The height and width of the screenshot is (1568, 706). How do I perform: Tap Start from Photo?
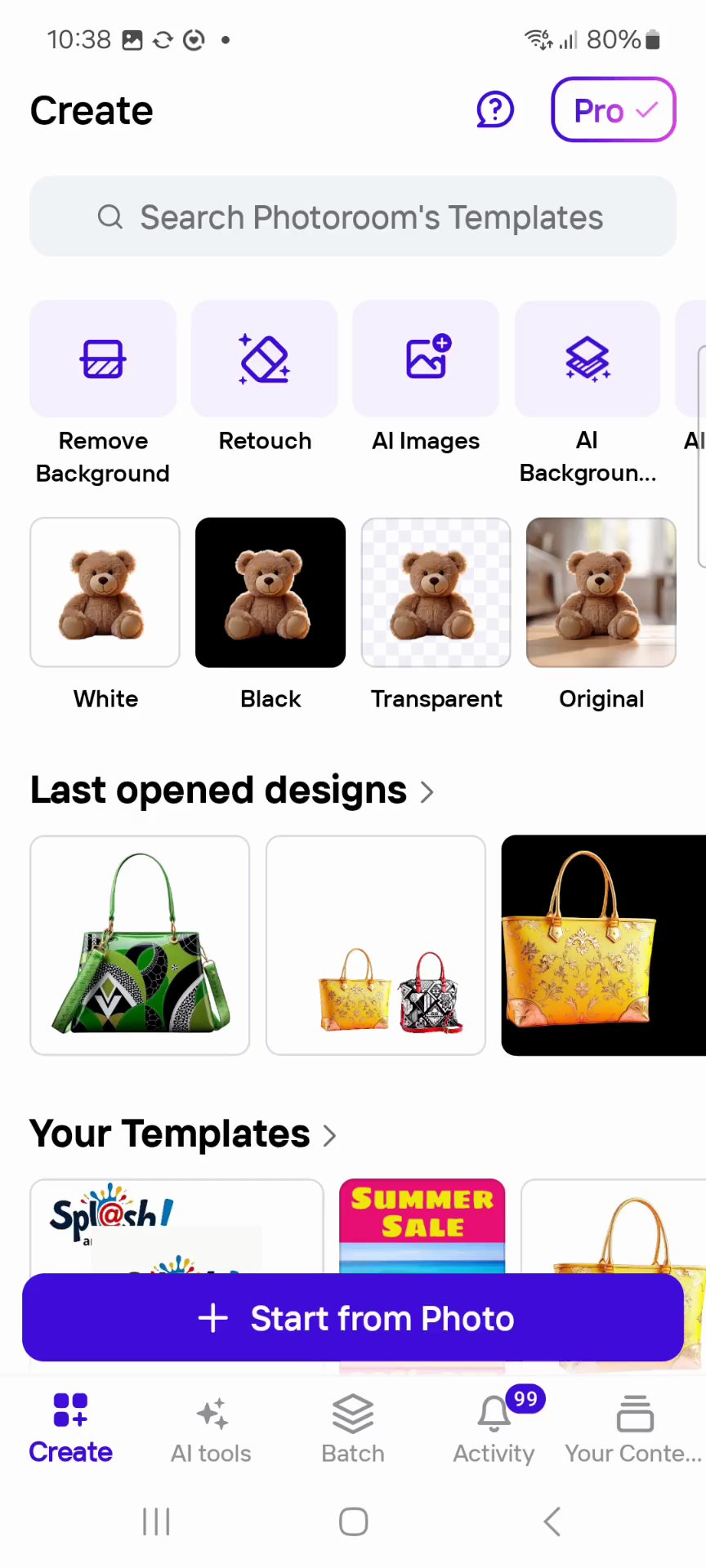(353, 1317)
